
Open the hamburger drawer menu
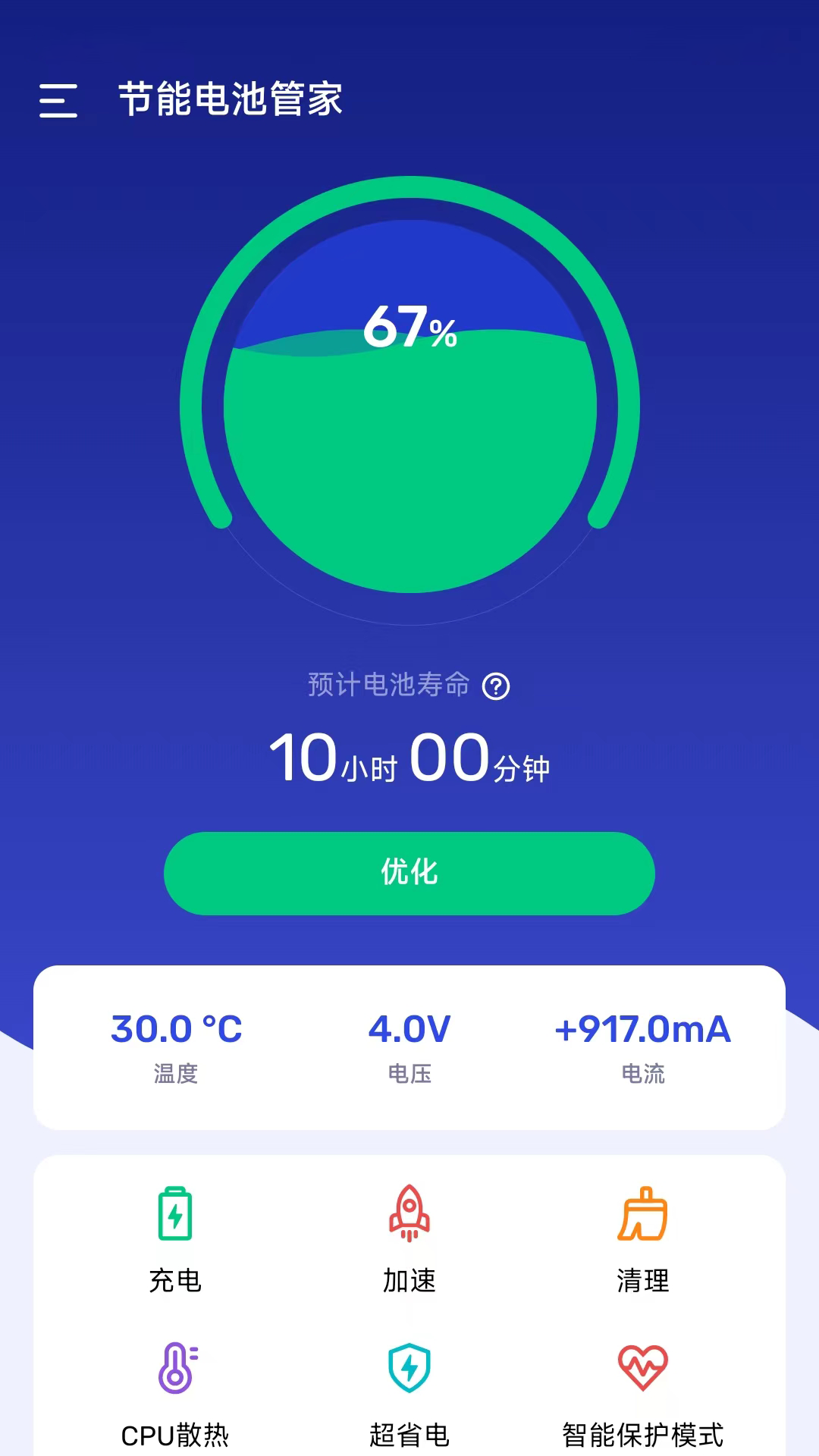point(58,100)
